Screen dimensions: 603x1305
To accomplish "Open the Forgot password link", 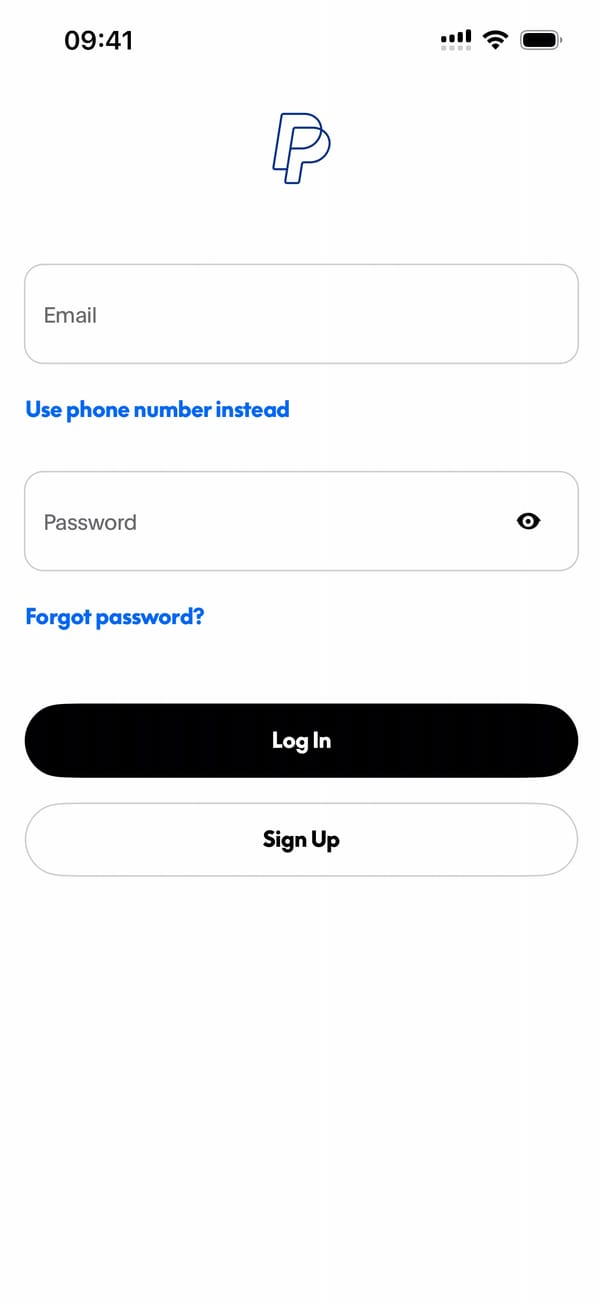I will coord(114,616).
